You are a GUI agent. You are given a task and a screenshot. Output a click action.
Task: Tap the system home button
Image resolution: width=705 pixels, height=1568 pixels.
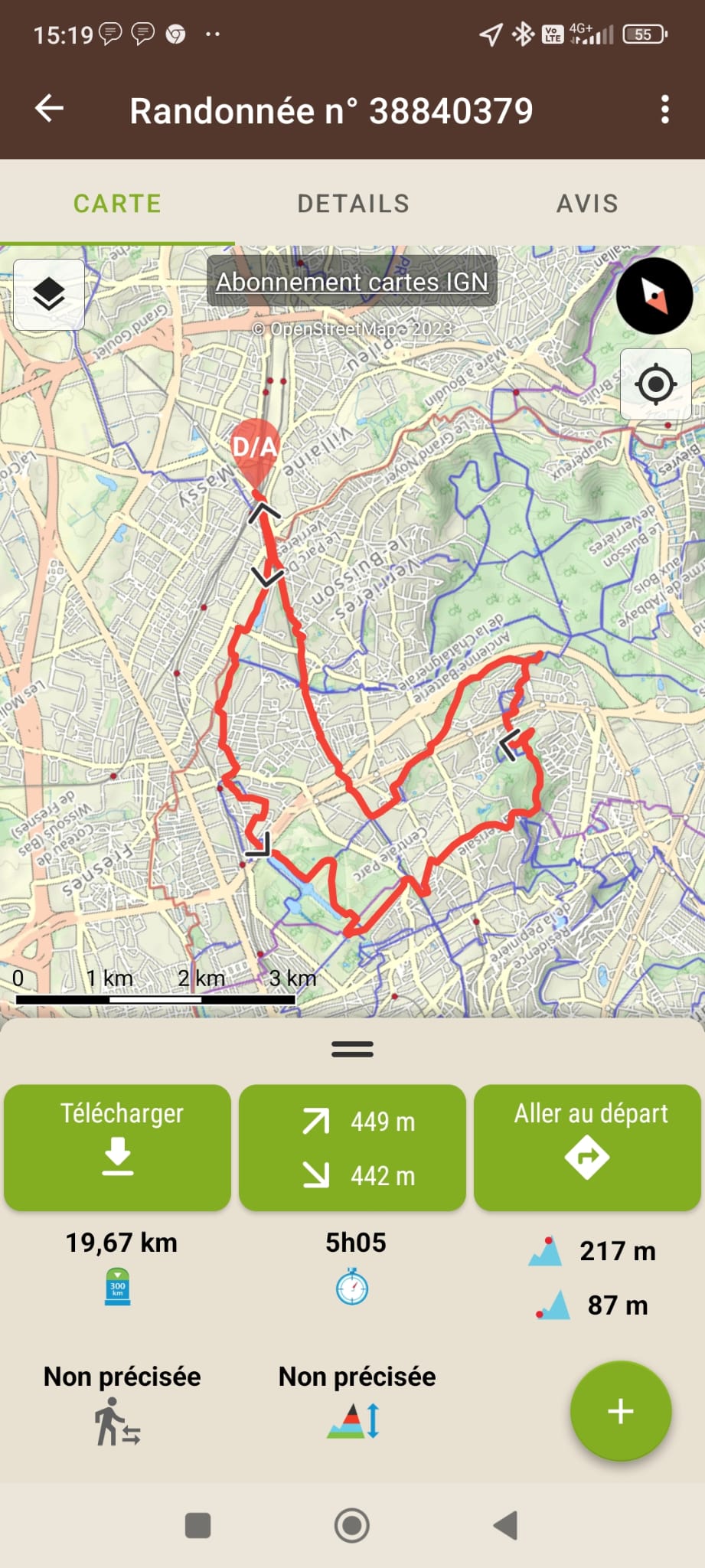352,1525
